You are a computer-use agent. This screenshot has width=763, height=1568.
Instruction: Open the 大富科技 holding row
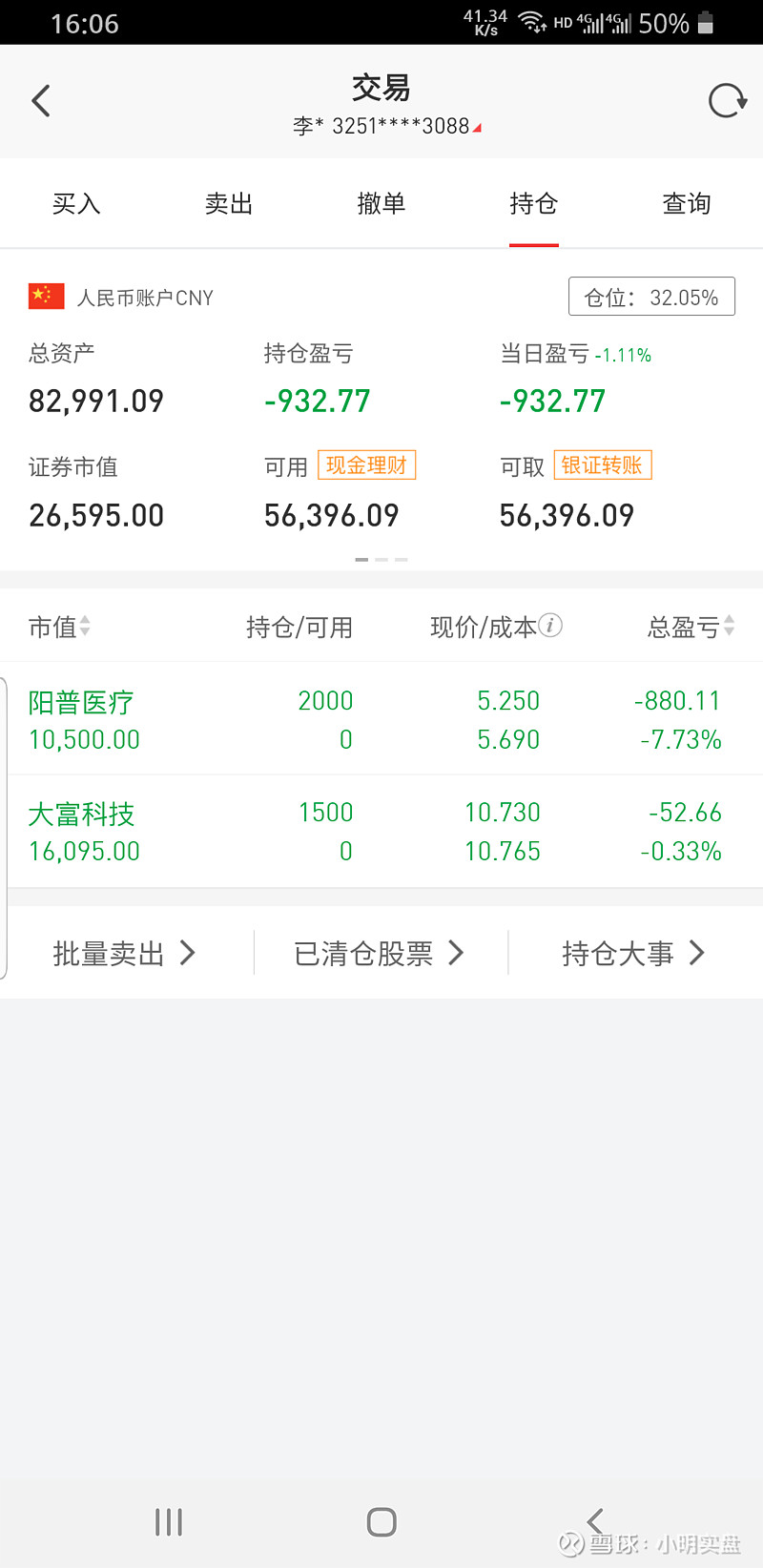(381, 831)
